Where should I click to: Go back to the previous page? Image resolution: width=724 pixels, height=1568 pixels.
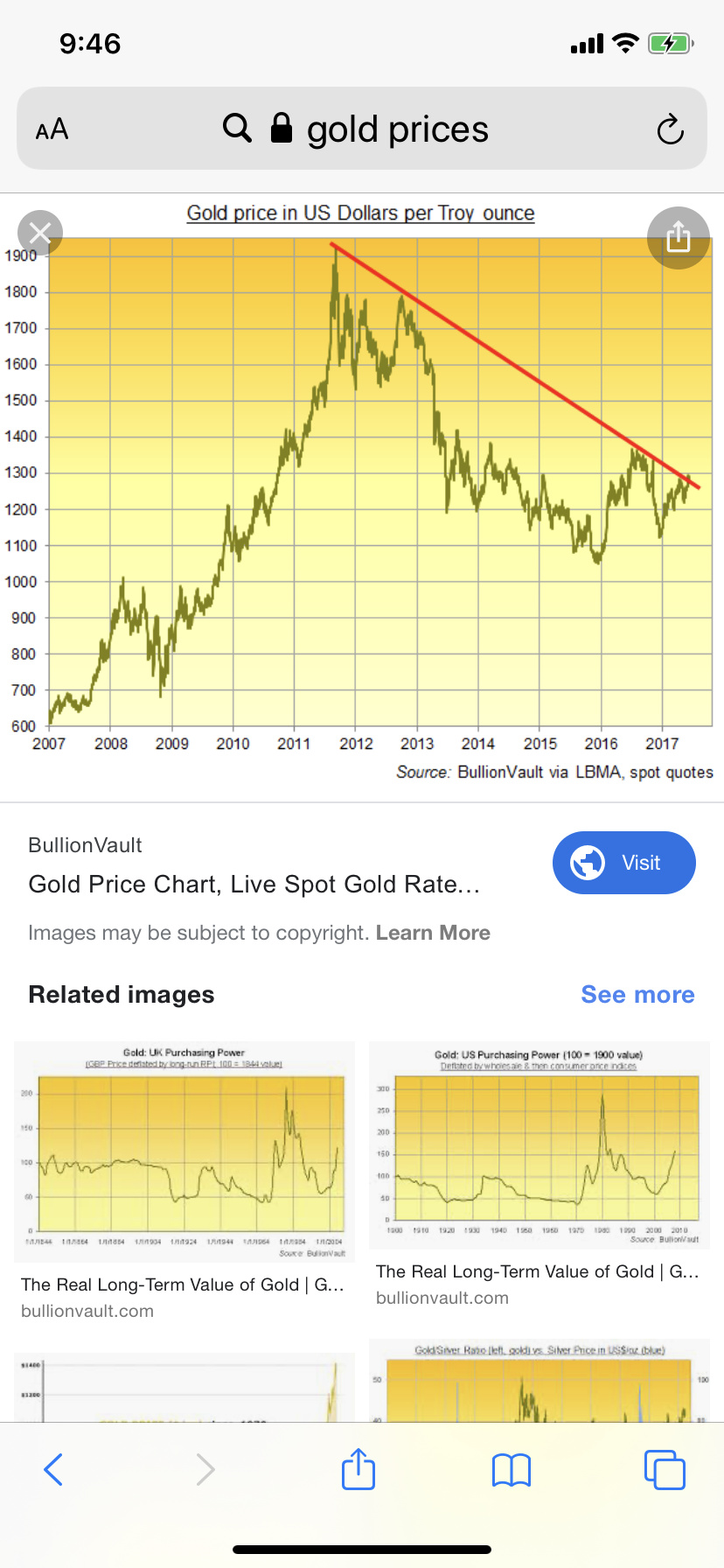(53, 1470)
